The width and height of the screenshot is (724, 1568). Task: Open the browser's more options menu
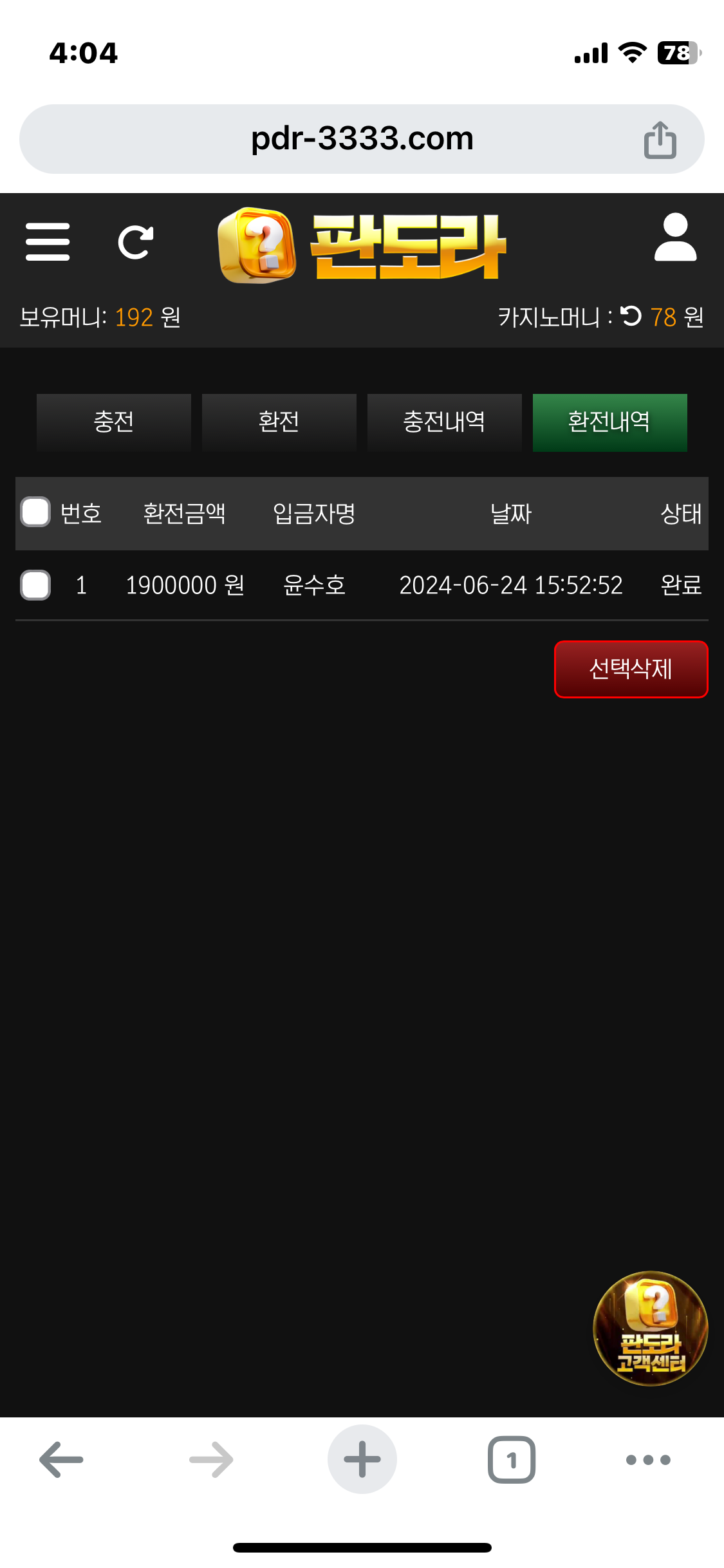click(x=648, y=1459)
